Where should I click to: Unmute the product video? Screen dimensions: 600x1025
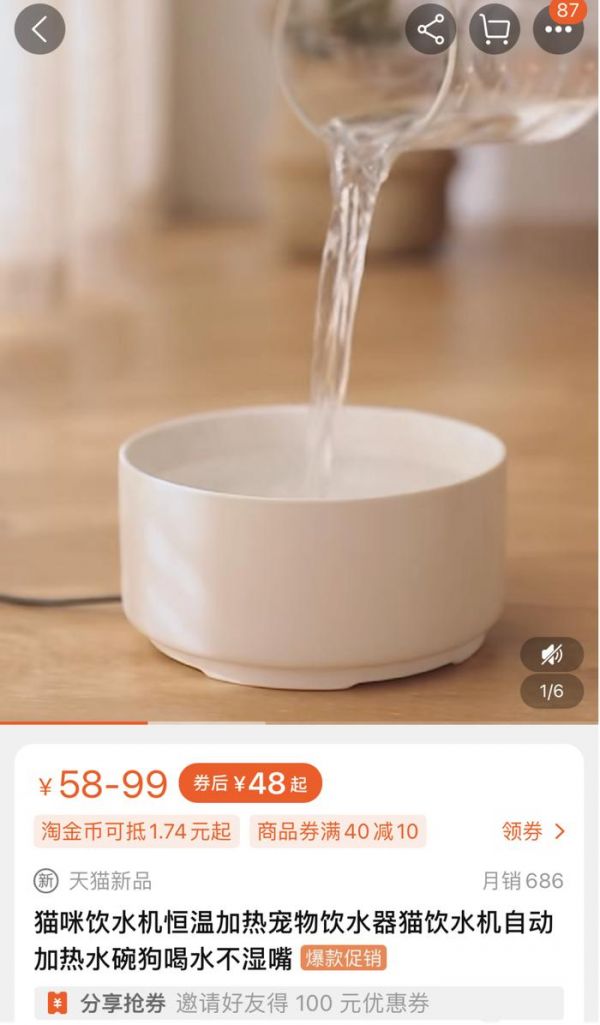point(552,655)
